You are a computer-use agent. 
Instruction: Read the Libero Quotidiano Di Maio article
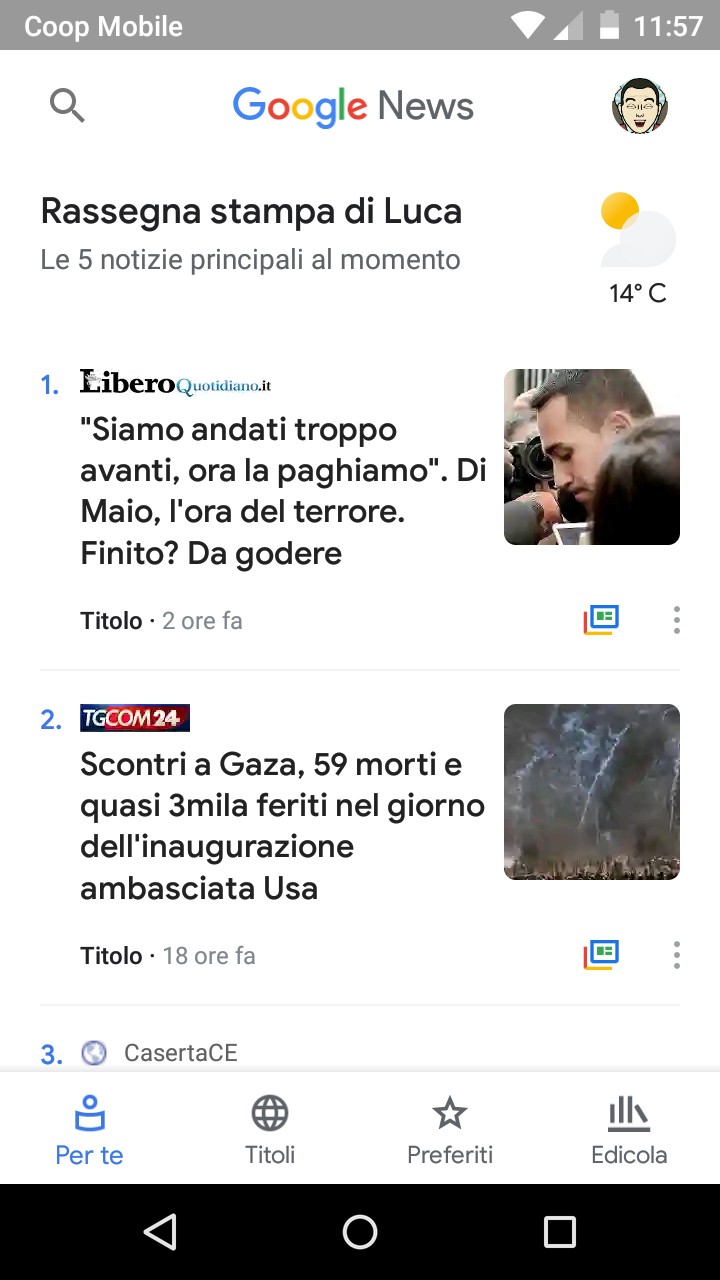pos(283,491)
